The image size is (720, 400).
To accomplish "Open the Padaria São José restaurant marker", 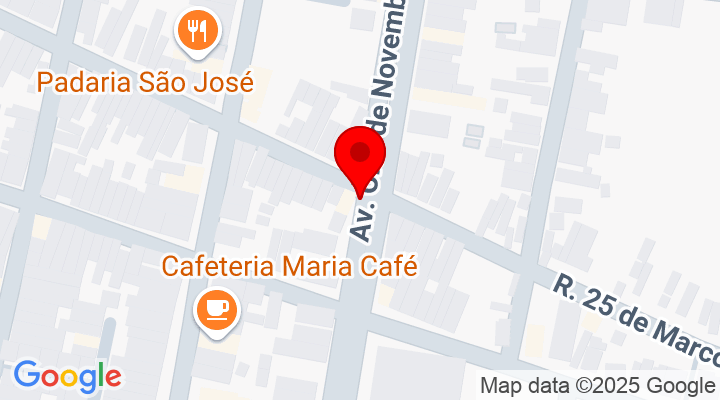I will pos(197,31).
